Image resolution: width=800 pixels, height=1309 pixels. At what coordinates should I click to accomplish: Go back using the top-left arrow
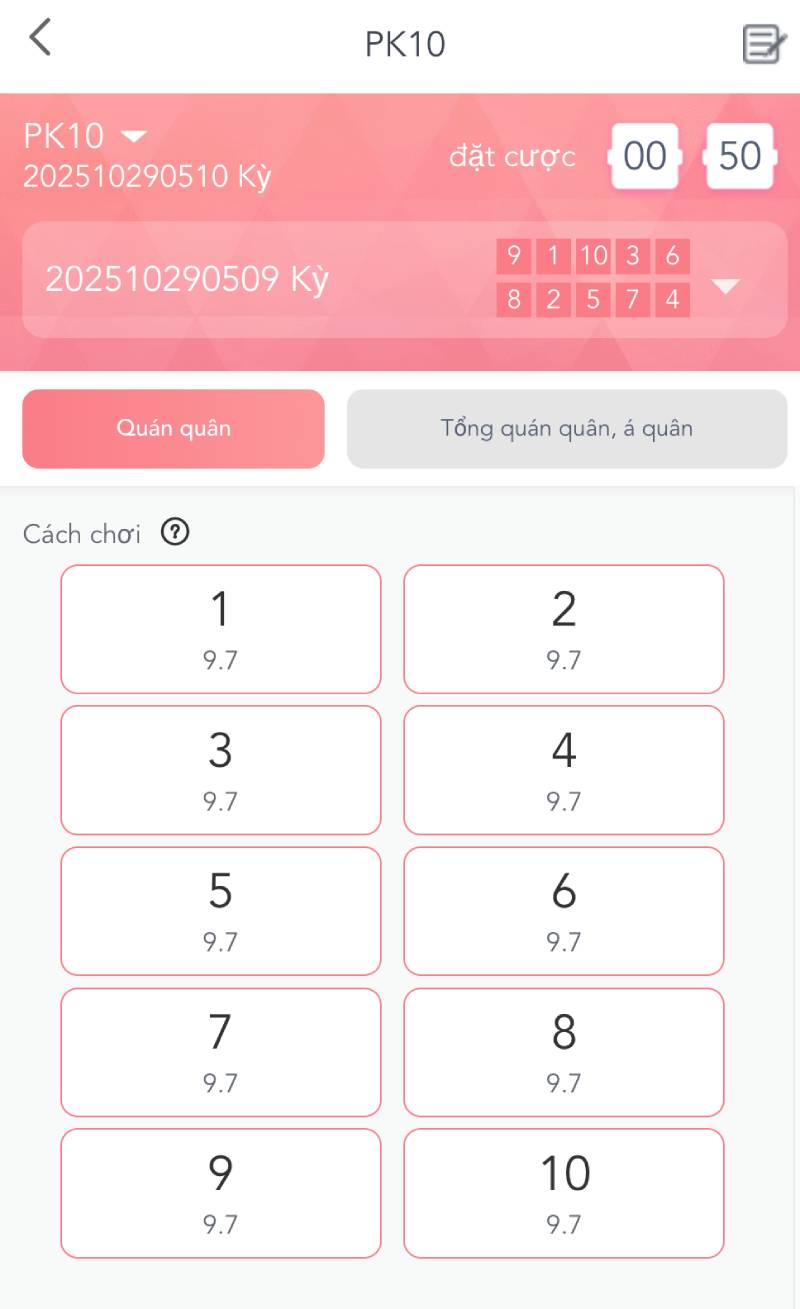pos(40,39)
